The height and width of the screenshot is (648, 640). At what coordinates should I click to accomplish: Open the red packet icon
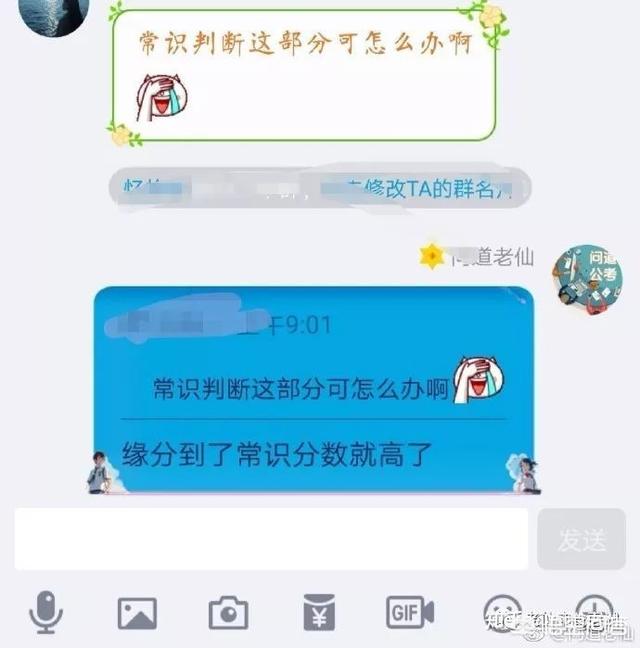(319, 612)
